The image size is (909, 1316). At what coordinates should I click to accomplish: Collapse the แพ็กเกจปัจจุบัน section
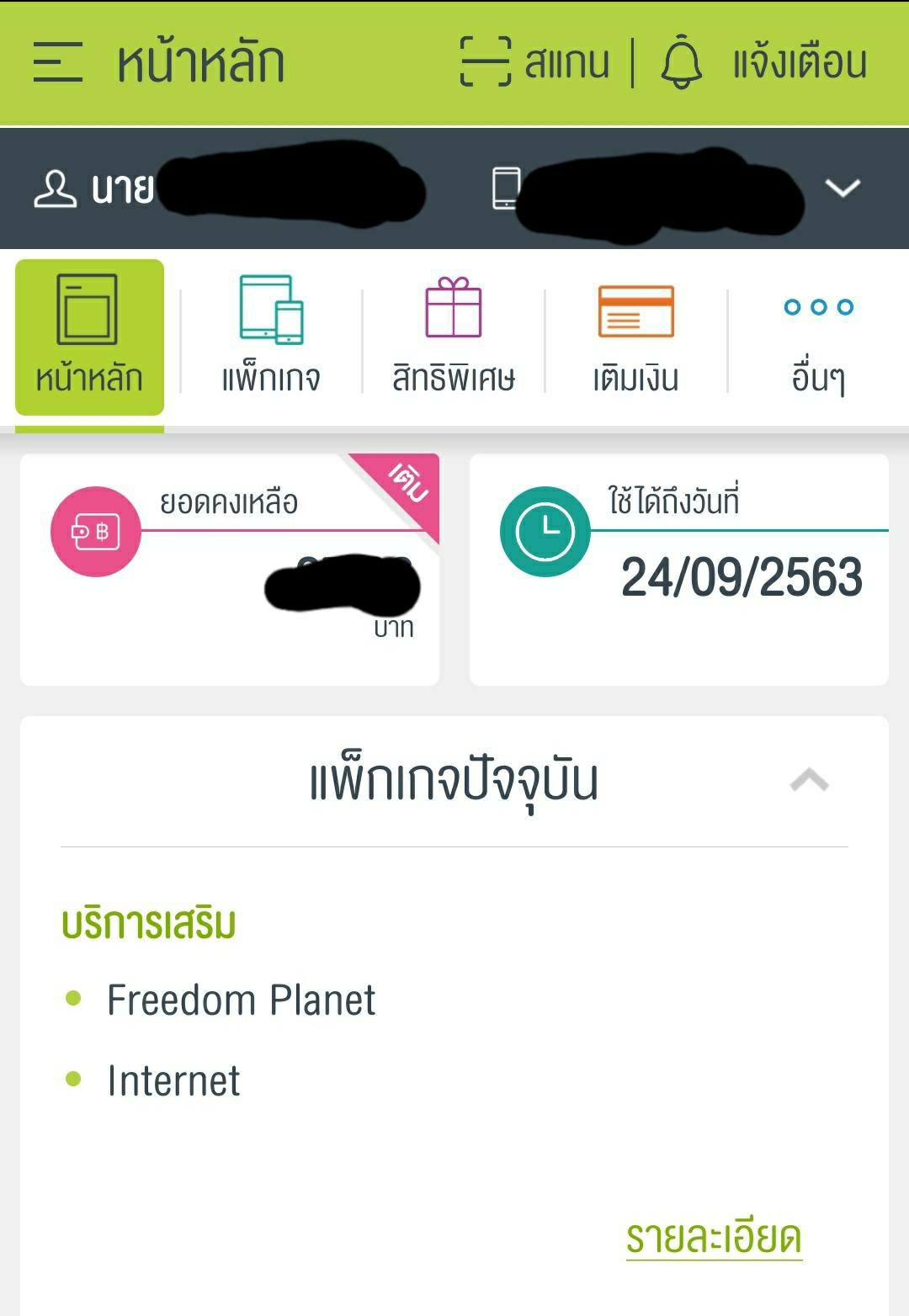click(809, 782)
